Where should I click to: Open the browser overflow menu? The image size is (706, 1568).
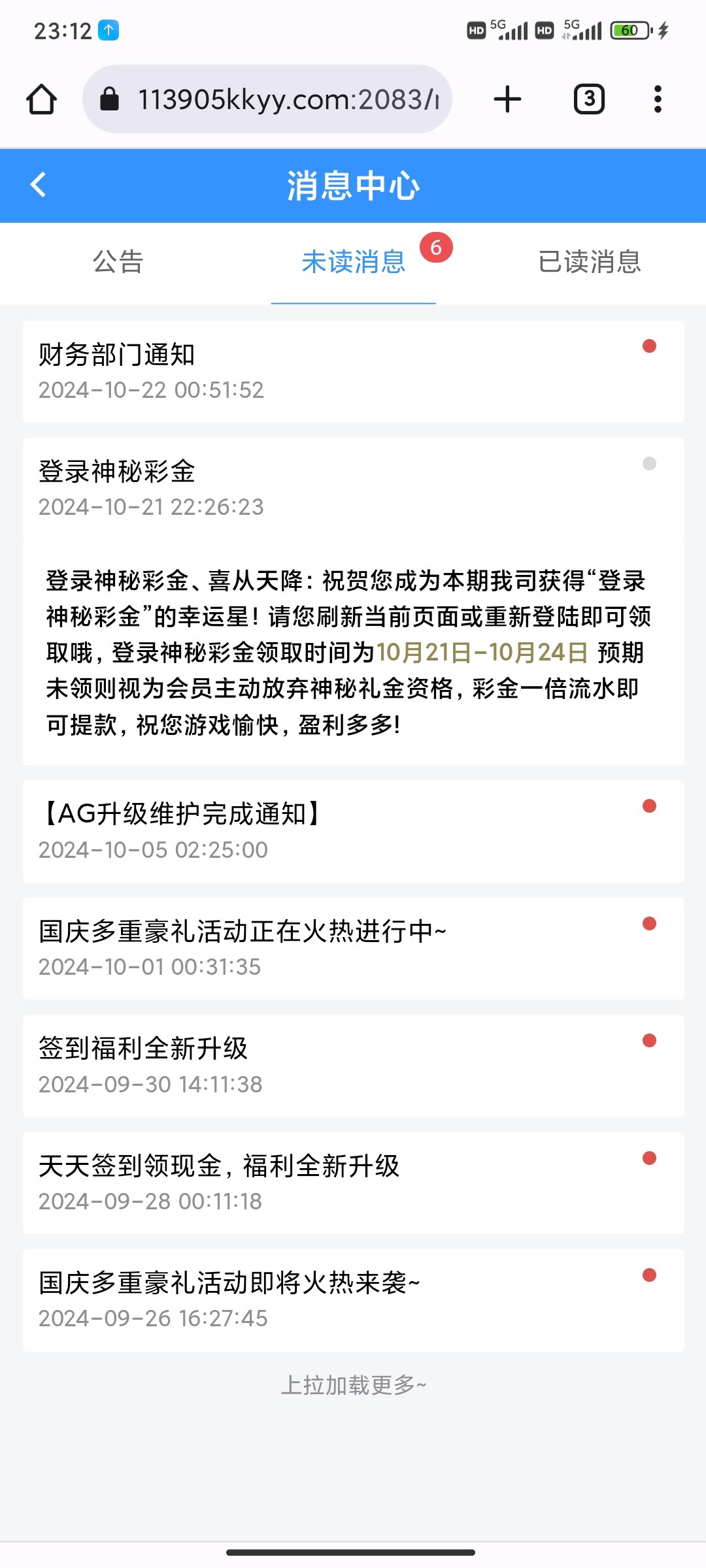coord(658,99)
